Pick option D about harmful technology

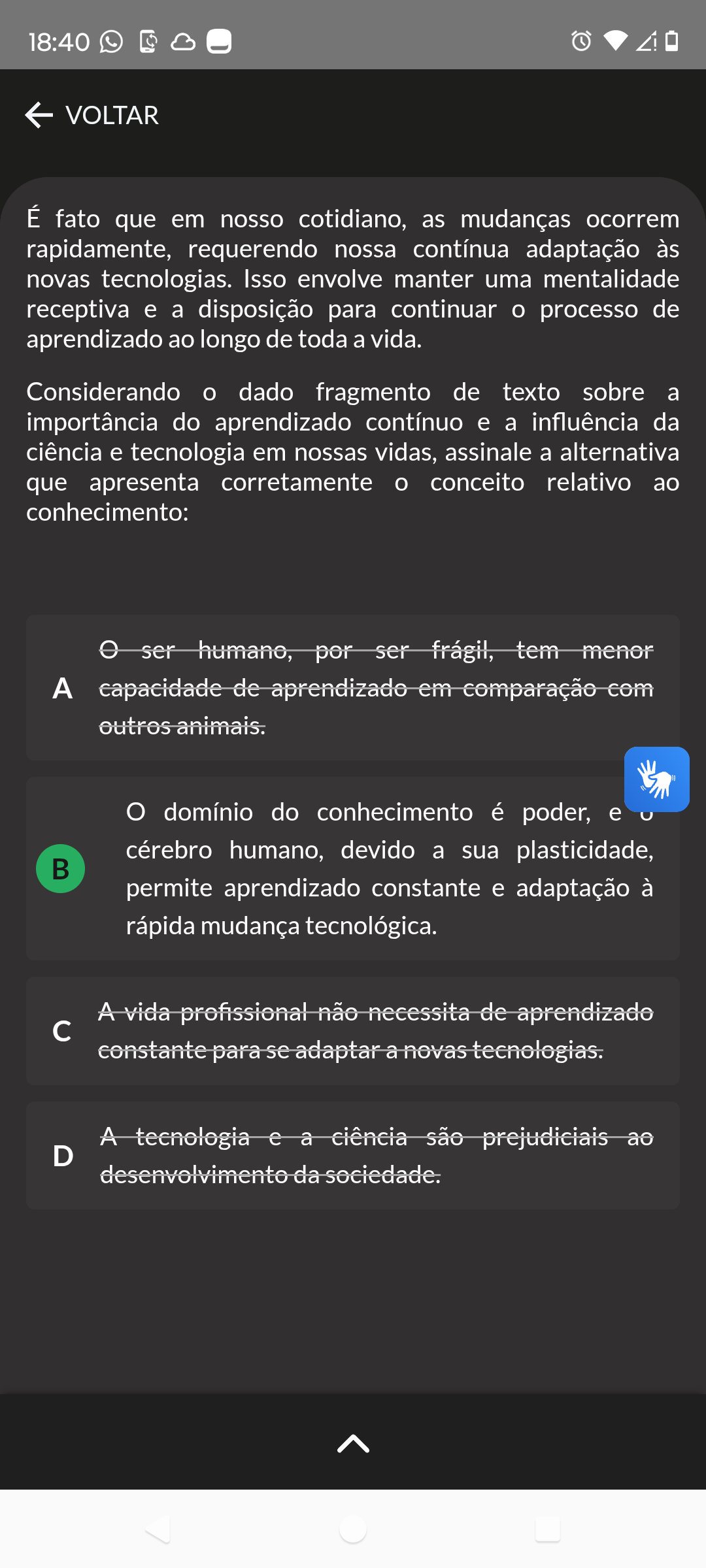353,1155
